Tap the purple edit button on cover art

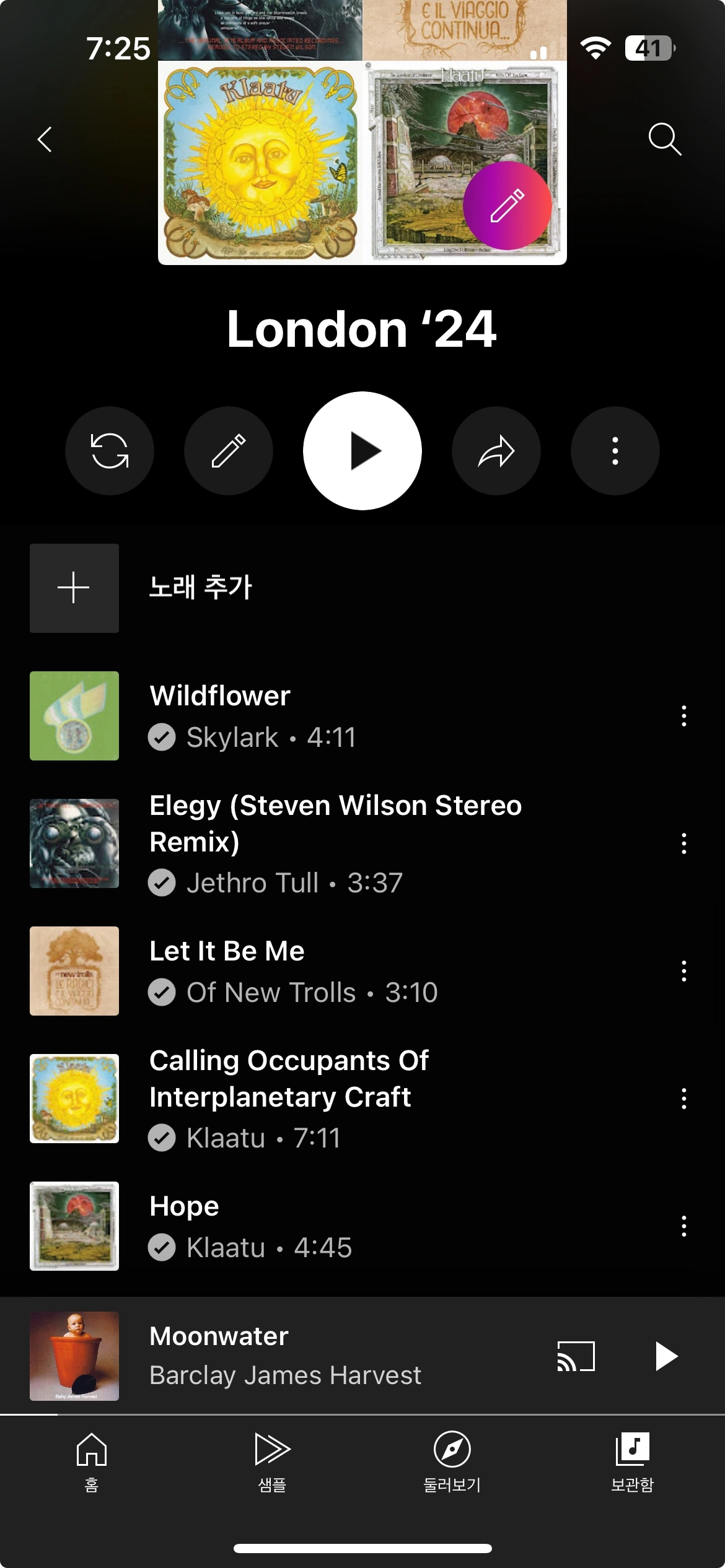coord(507,206)
